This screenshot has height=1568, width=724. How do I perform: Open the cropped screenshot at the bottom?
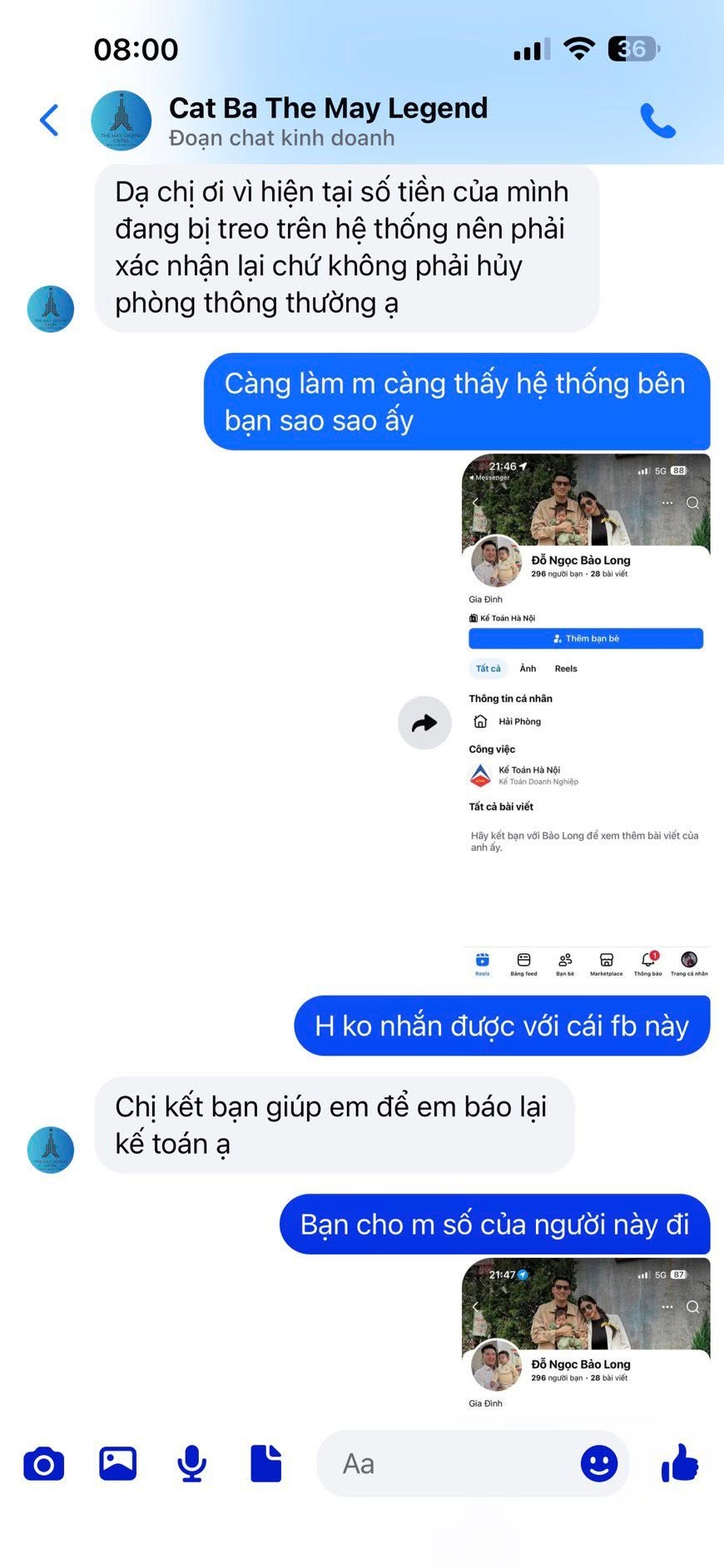[586, 1334]
